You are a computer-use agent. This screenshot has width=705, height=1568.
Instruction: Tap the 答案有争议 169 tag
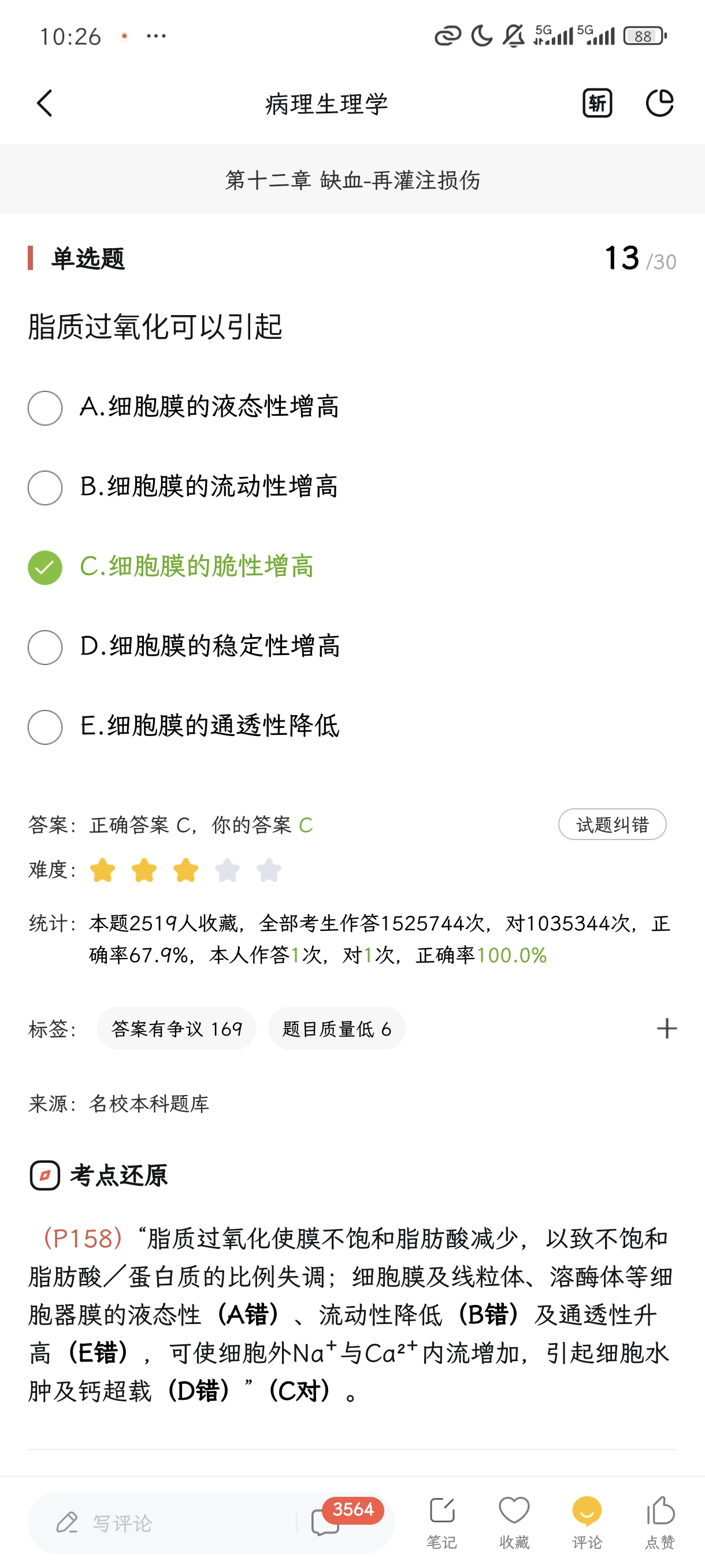tap(176, 1029)
